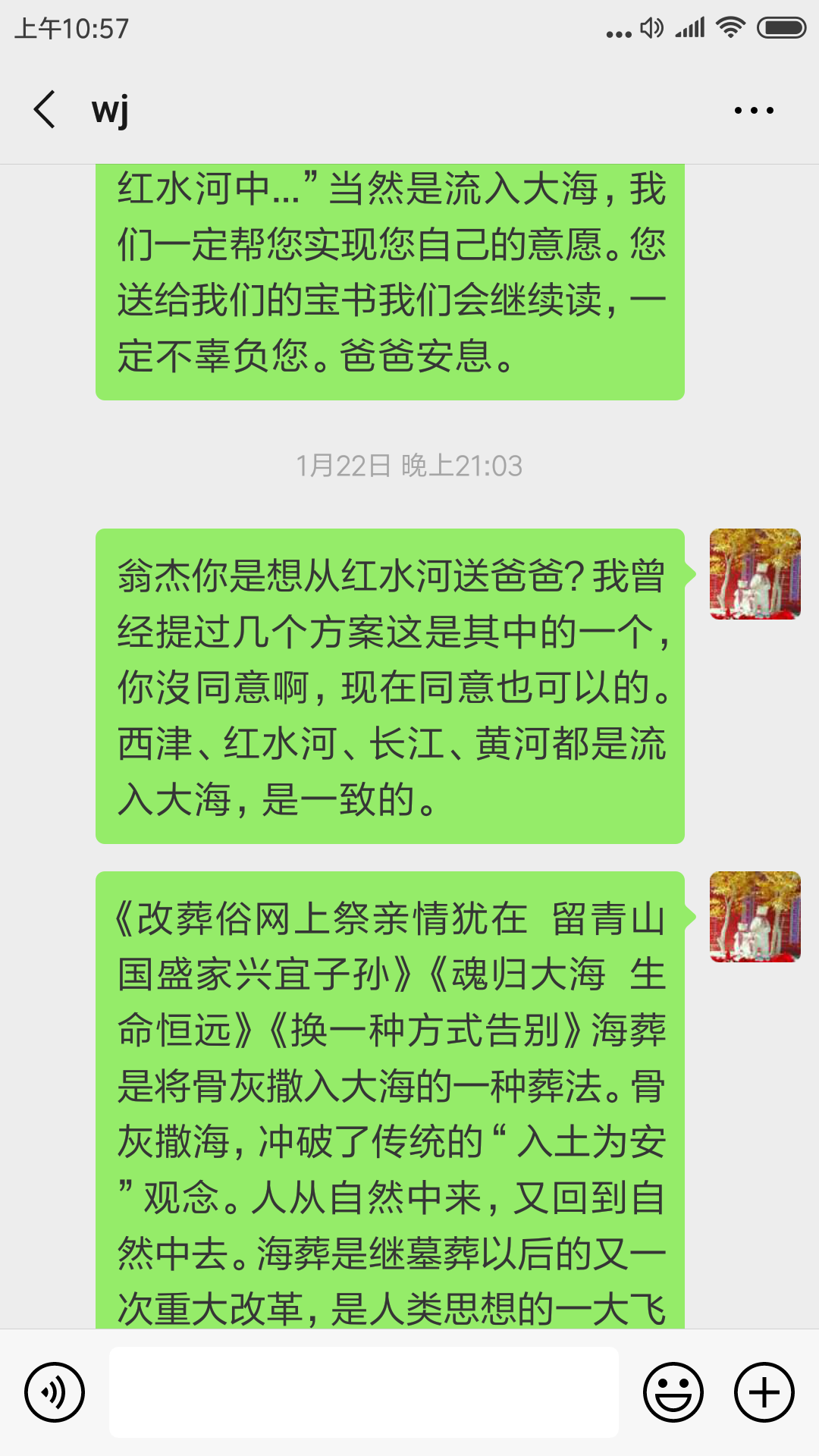Open chat info via three-dot menu

tap(754, 111)
